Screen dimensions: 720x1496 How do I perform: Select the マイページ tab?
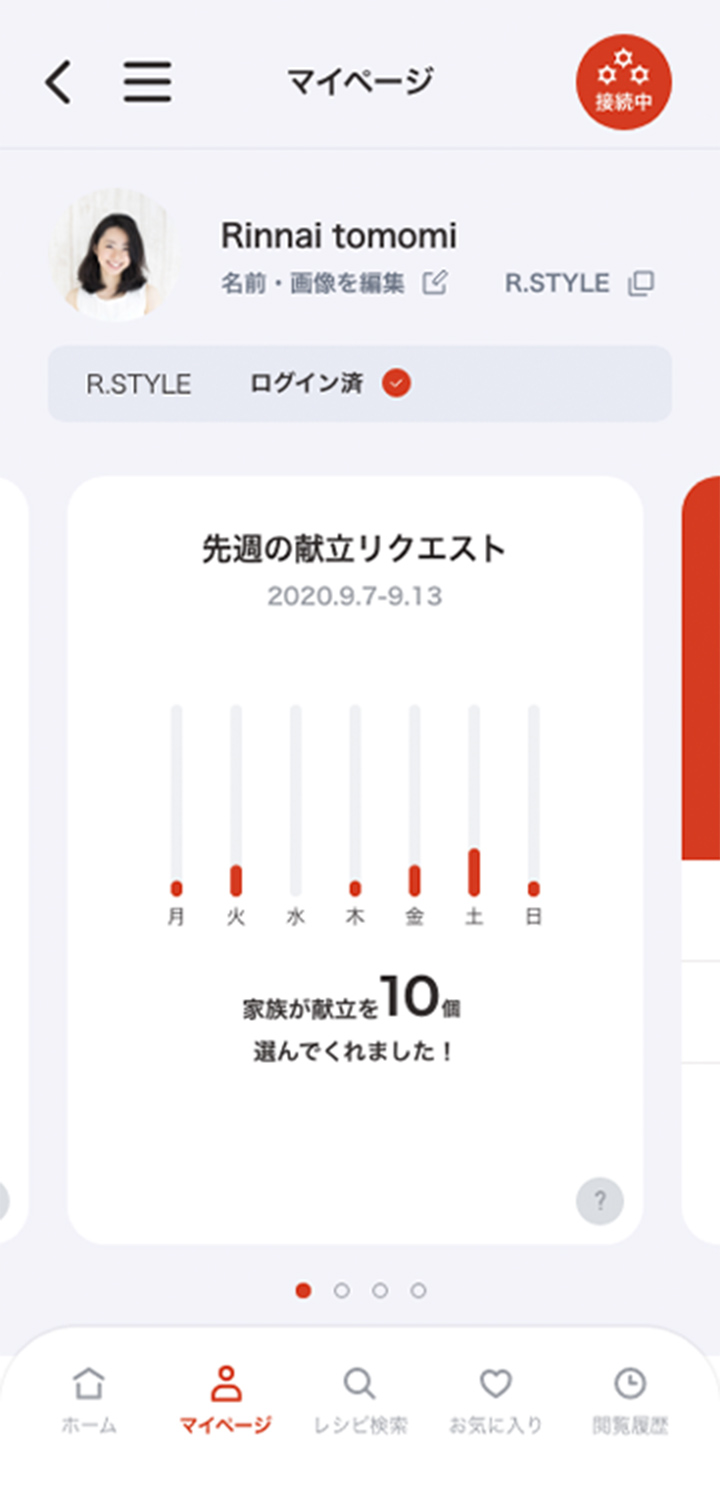click(x=226, y=1401)
